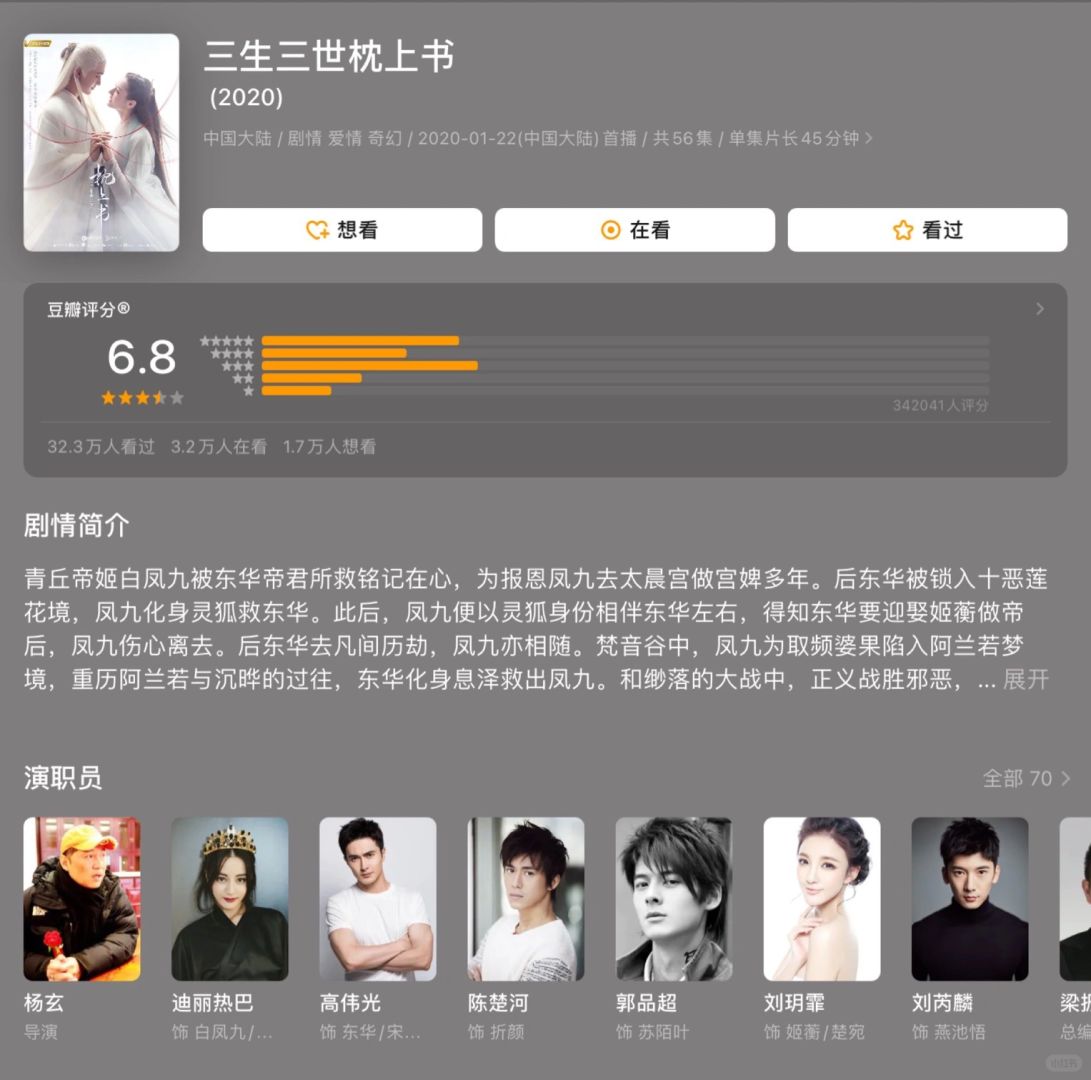1091x1080 pixels.
Task: Open the drama poster image
Action: pos(101,142)
